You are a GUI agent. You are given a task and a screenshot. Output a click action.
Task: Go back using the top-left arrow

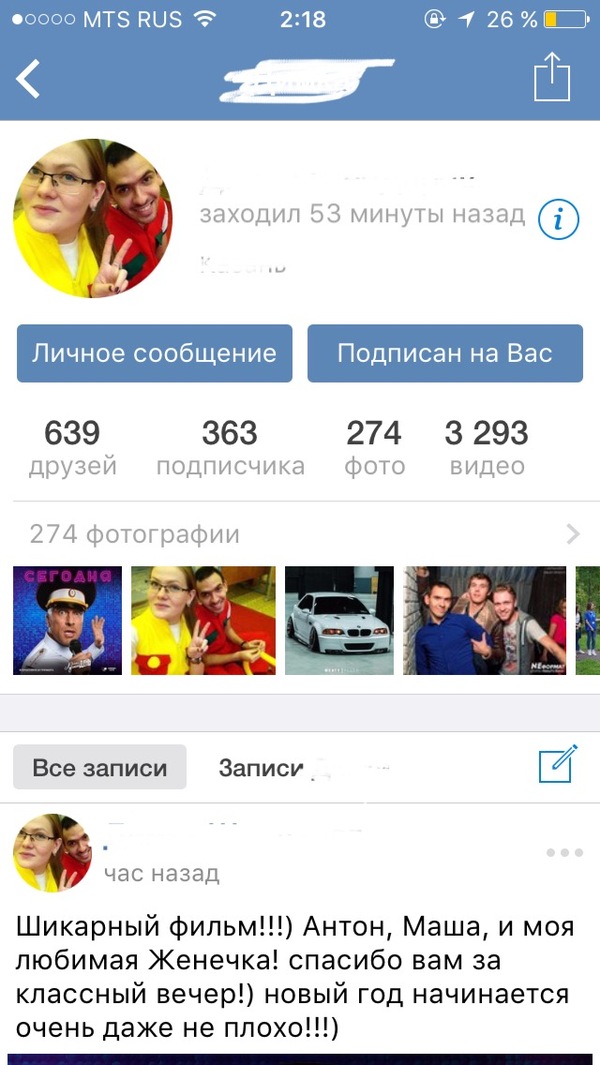click(x=28, y=78)
